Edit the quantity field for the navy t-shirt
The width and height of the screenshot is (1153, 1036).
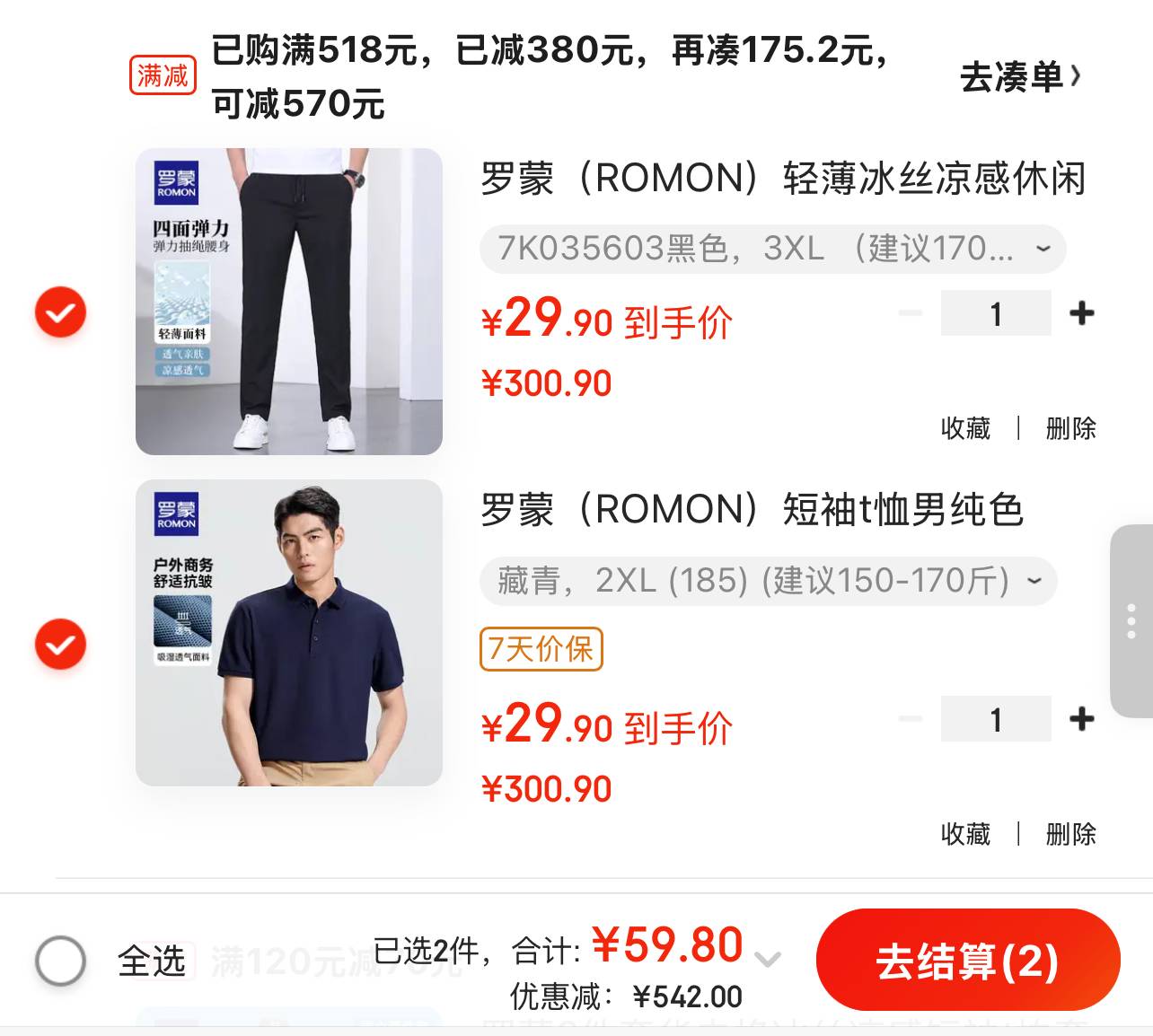(995, 719)
